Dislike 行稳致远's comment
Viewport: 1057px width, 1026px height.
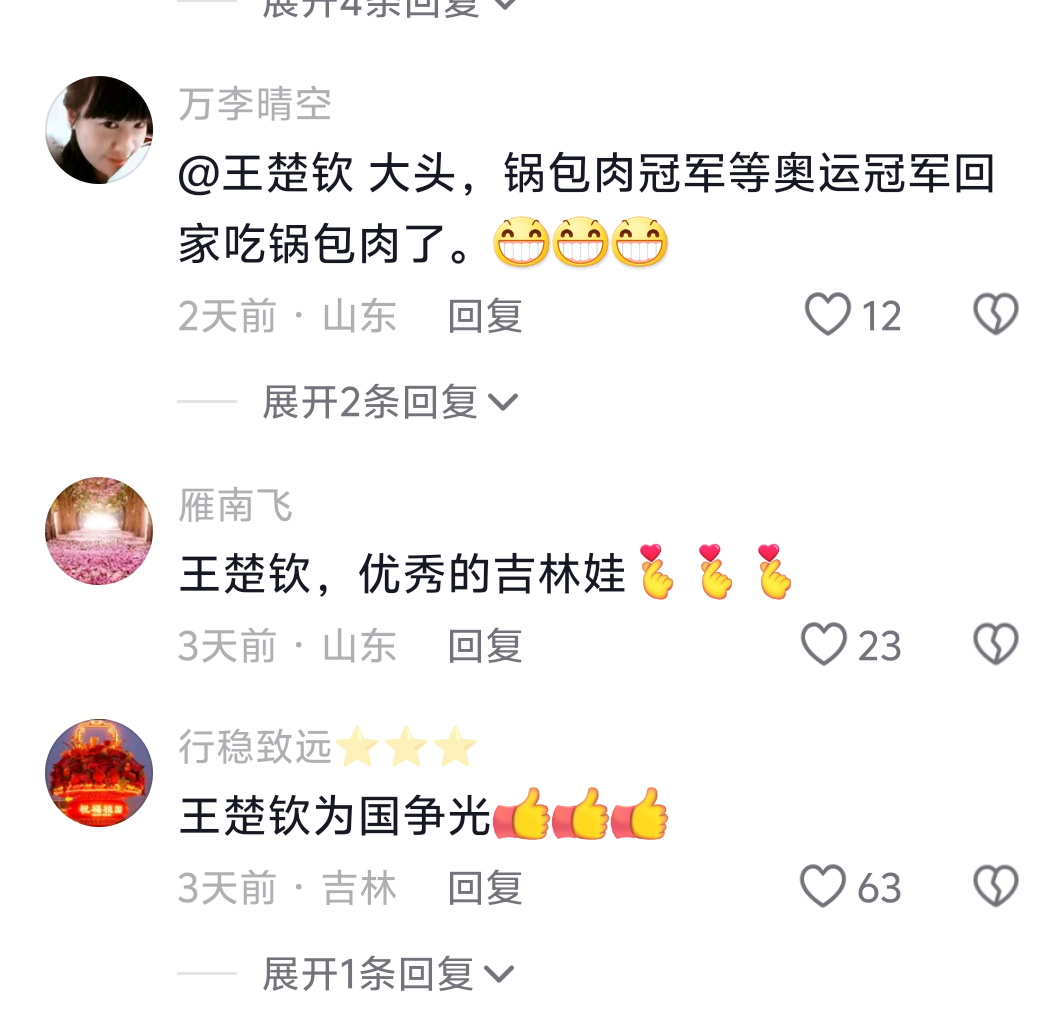tap(995, 887)
